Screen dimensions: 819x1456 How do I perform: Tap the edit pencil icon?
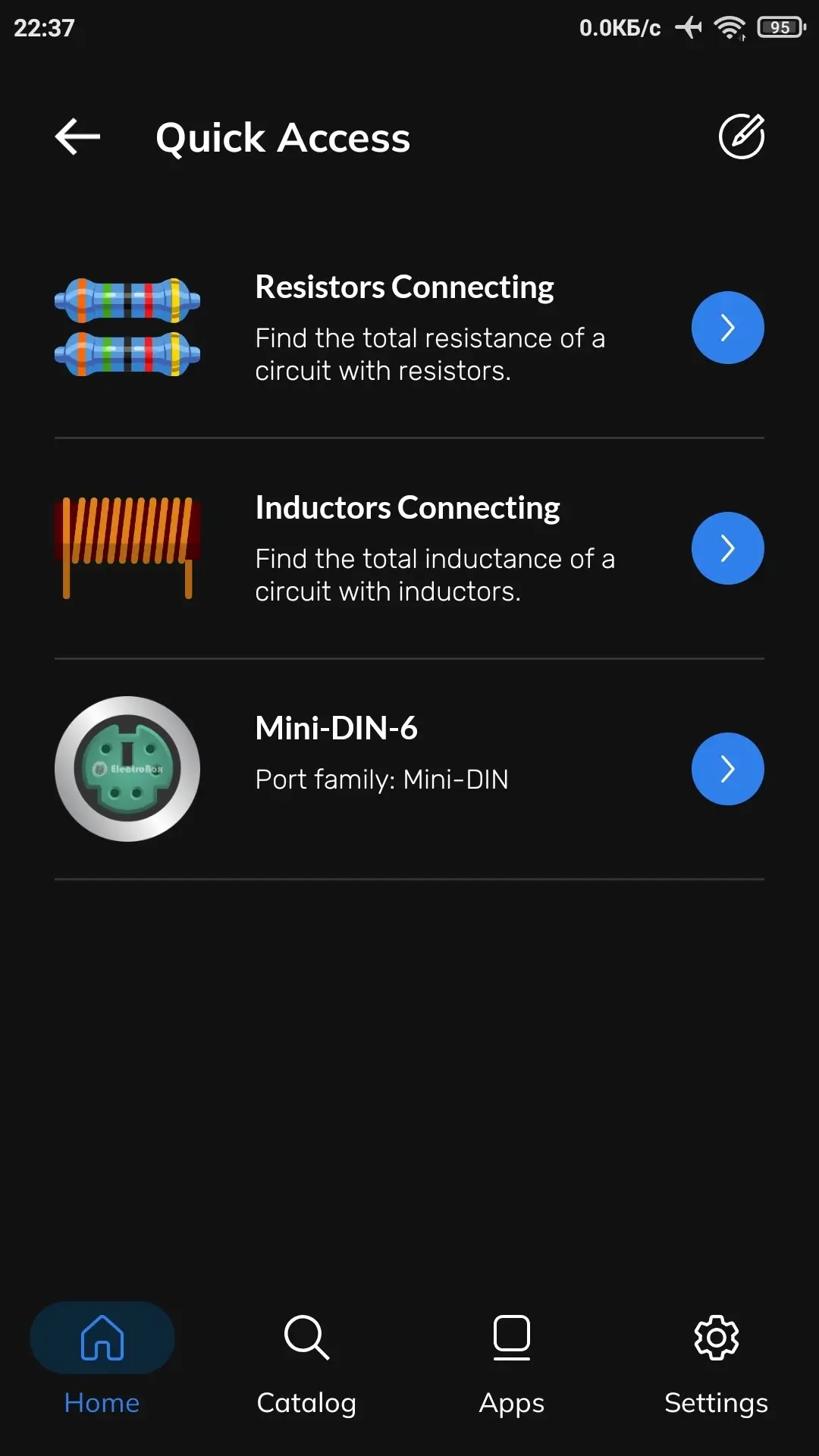[741, 137]
